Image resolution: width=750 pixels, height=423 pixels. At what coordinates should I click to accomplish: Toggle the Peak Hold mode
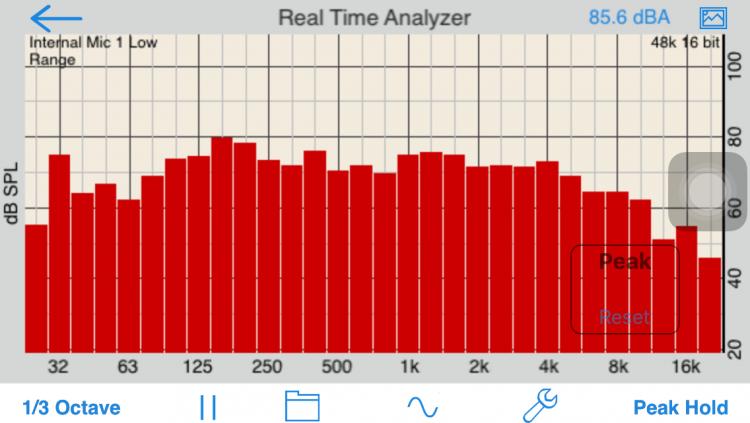click(x=680, y=407)
